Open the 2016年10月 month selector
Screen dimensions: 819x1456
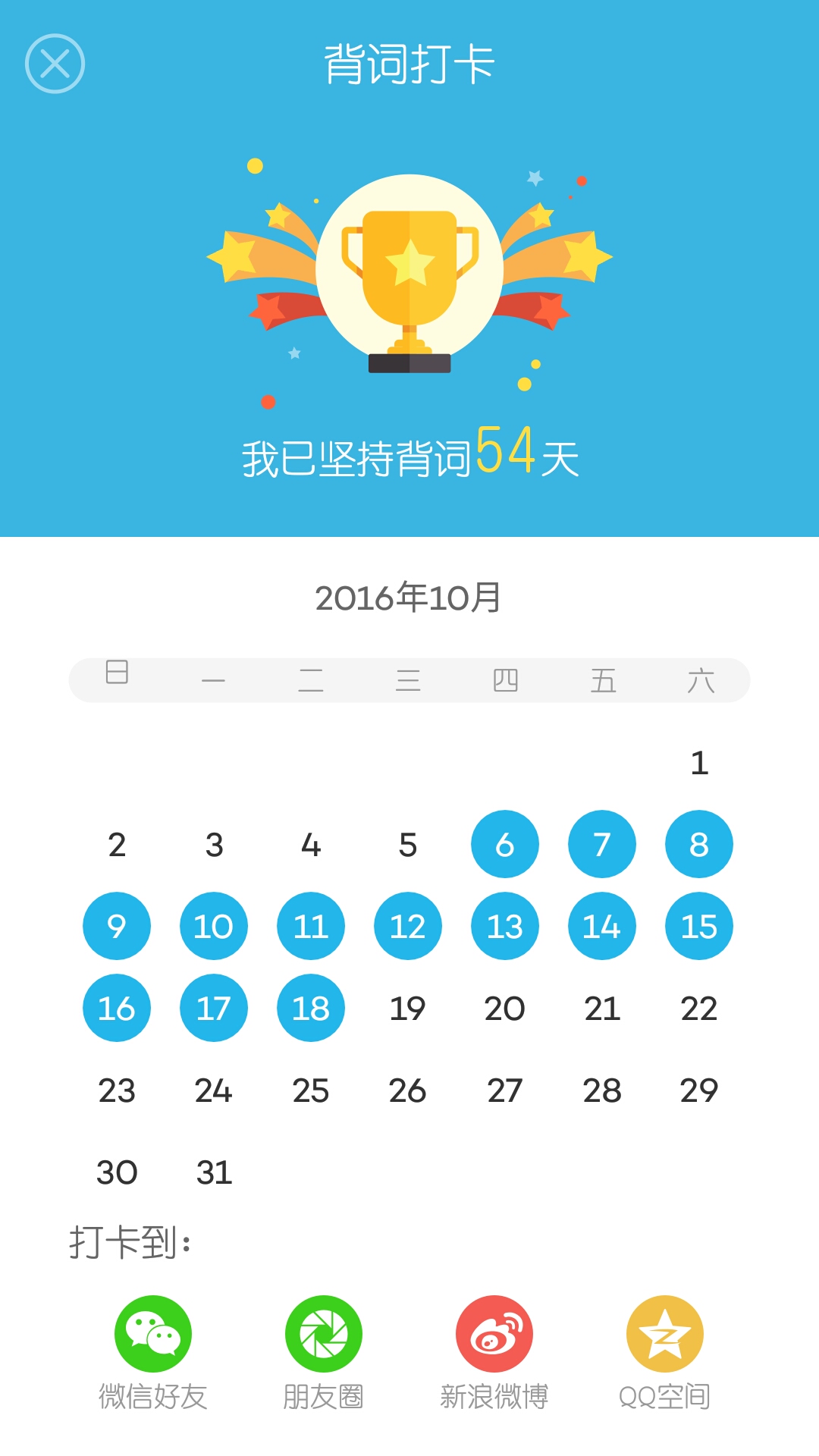click(409, 599)
